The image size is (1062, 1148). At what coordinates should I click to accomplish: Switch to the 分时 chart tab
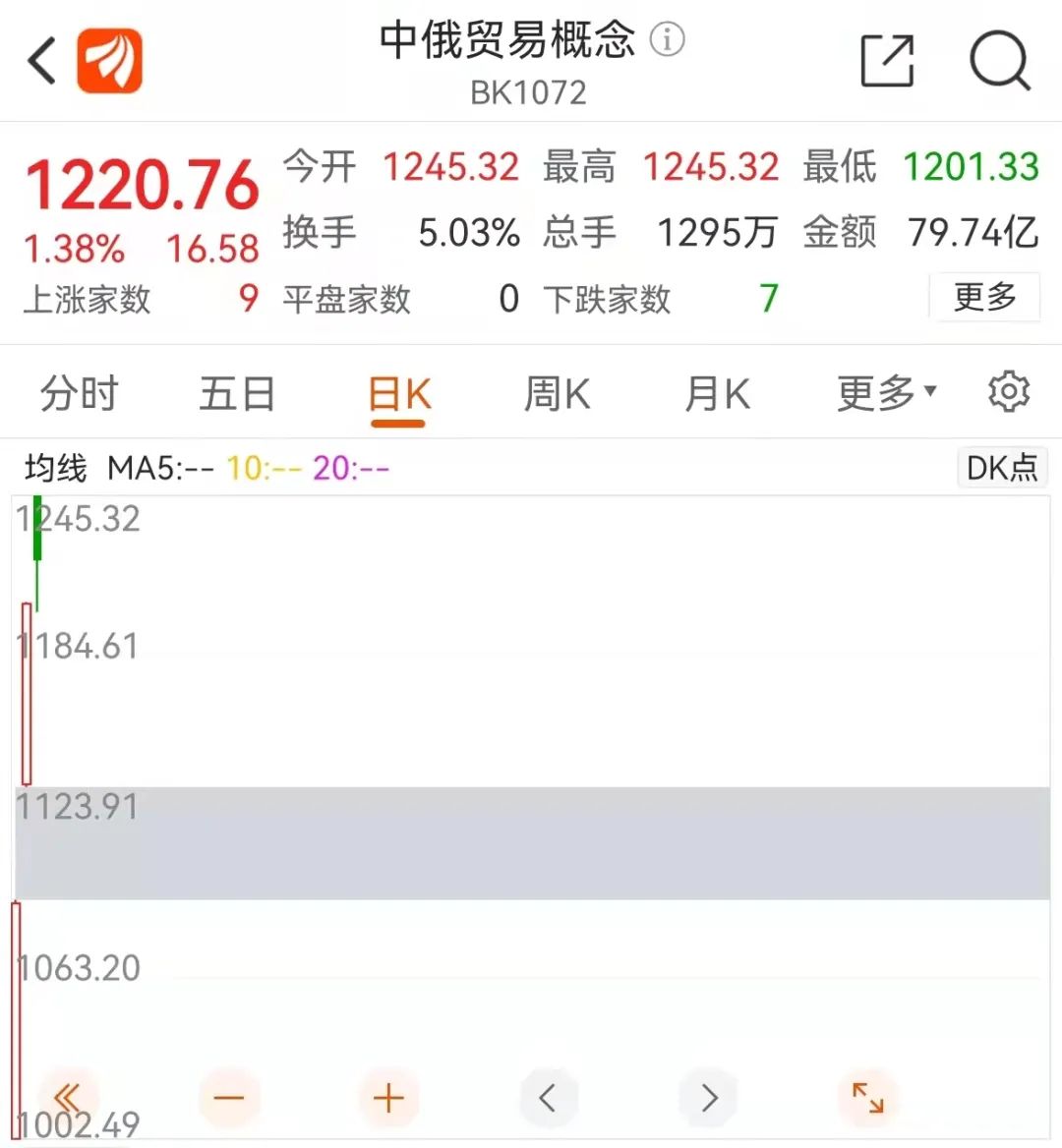point(79,394)
